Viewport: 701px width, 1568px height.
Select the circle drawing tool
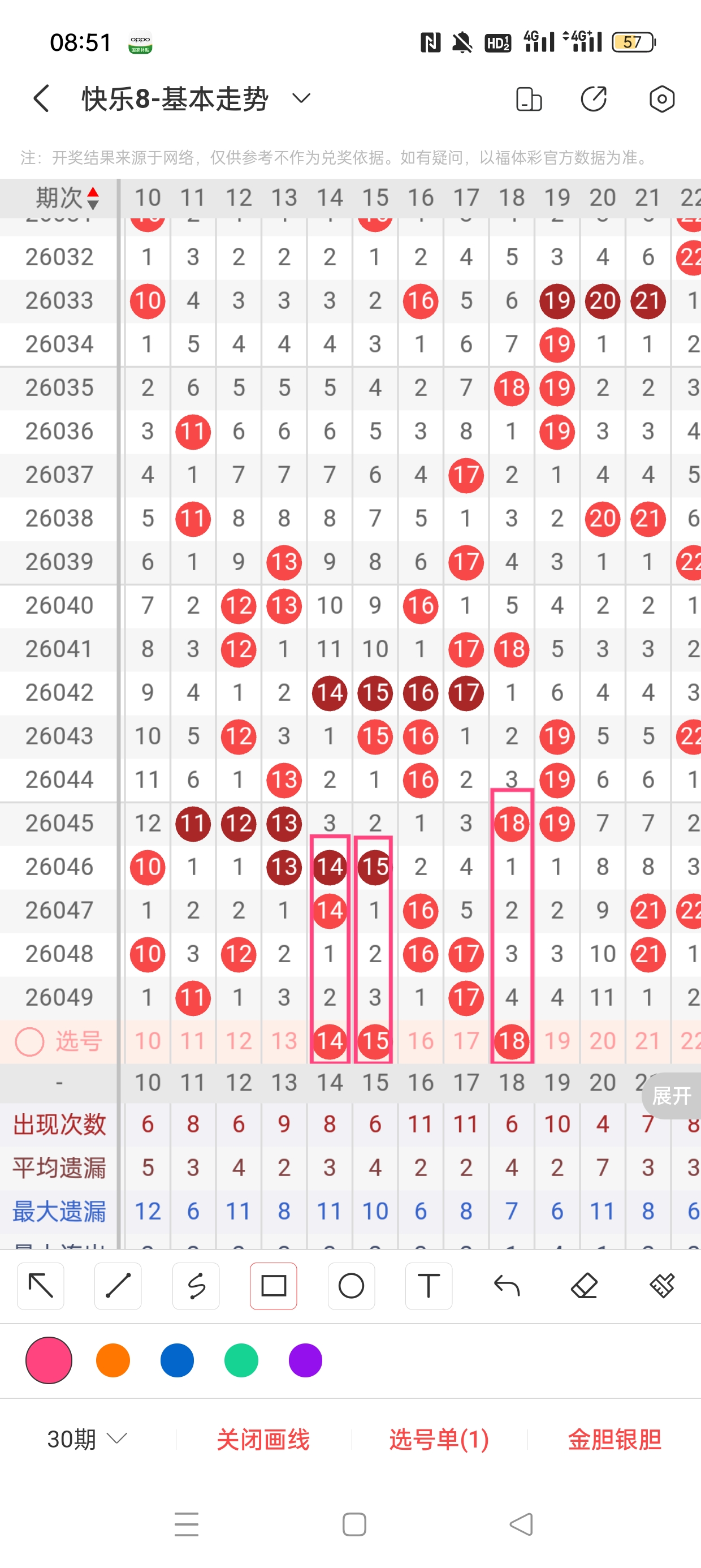[351, 1286]
